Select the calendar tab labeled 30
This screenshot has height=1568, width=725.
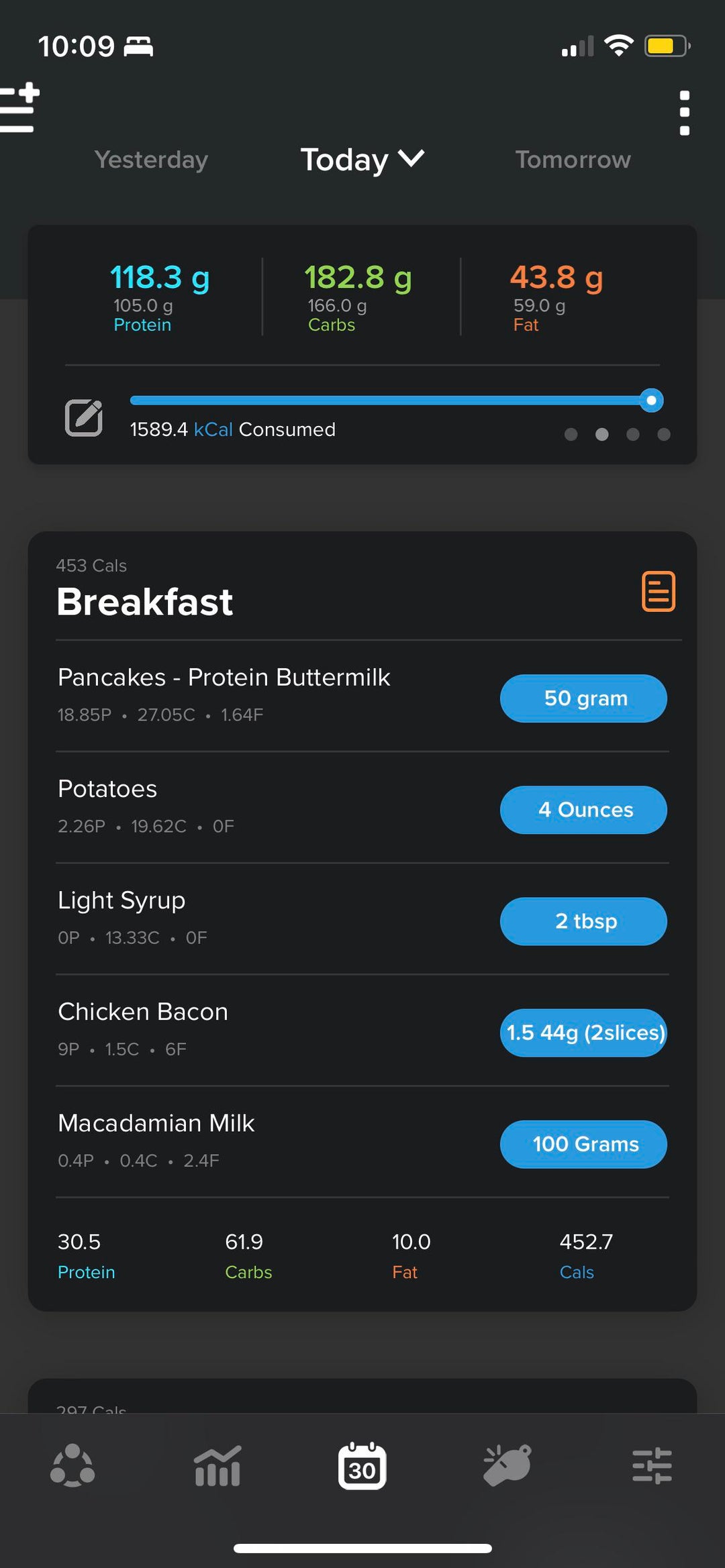(x=362, y=1465)
